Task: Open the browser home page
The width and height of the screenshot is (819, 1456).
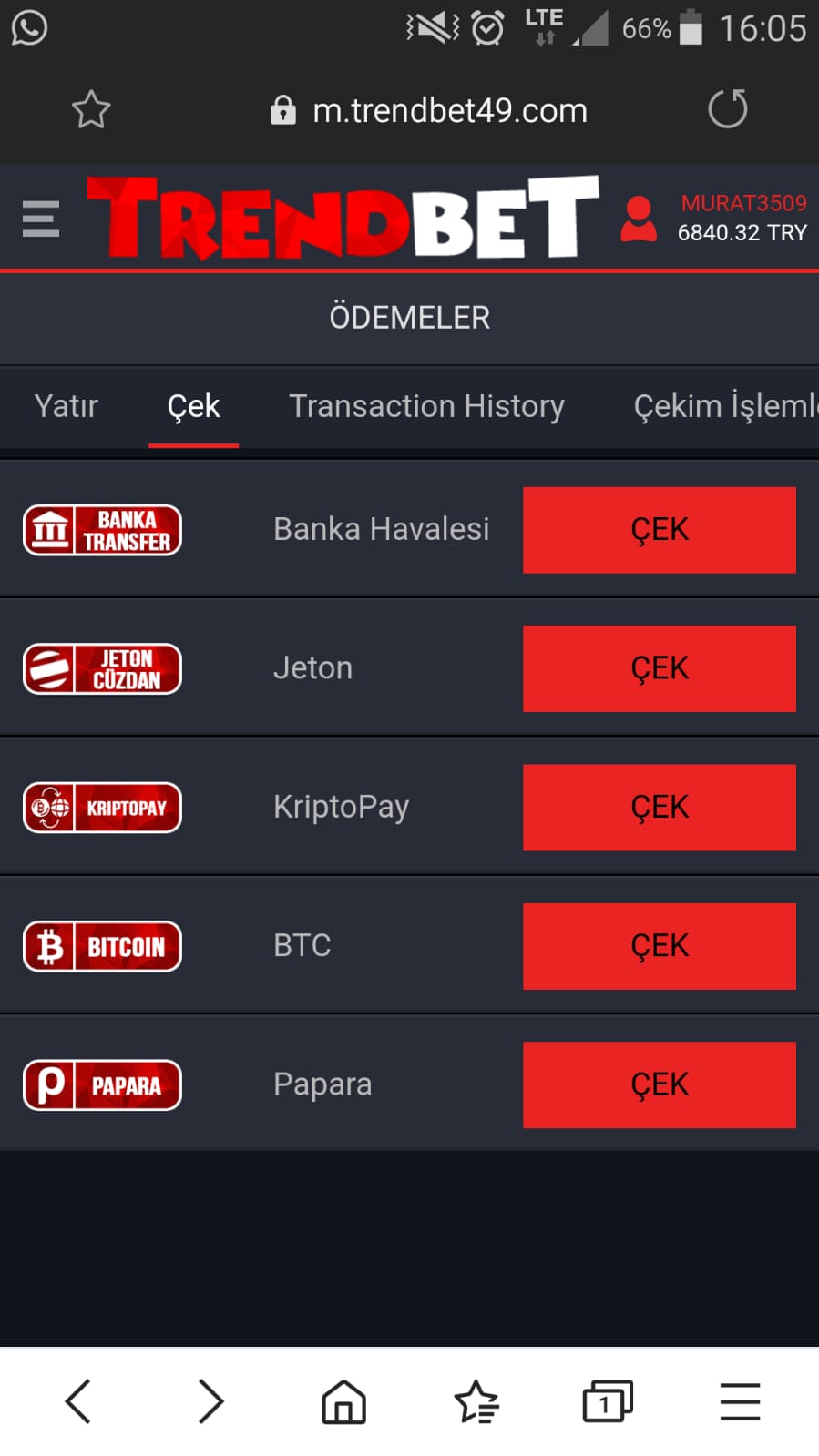Action: 343,1400
